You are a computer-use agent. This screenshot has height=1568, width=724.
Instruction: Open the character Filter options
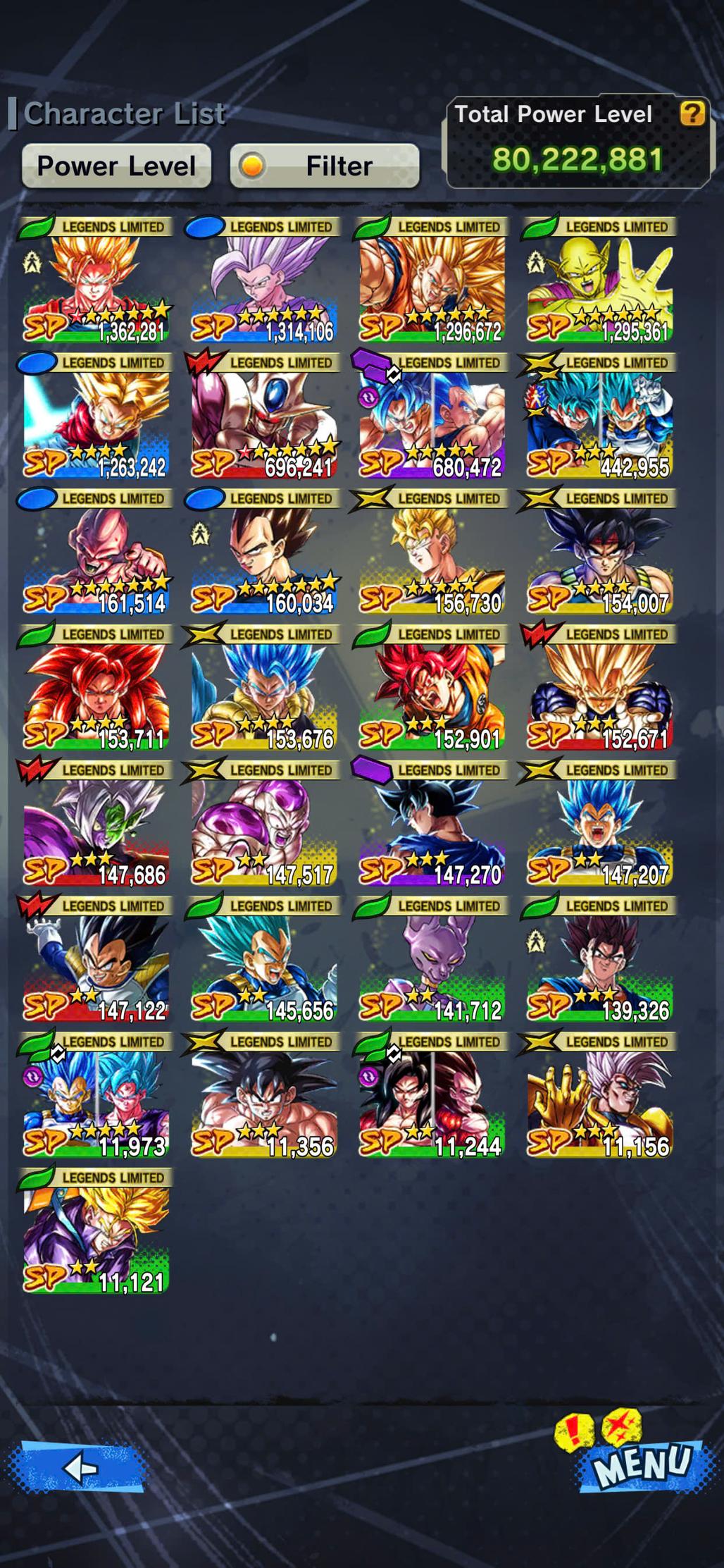325,166
